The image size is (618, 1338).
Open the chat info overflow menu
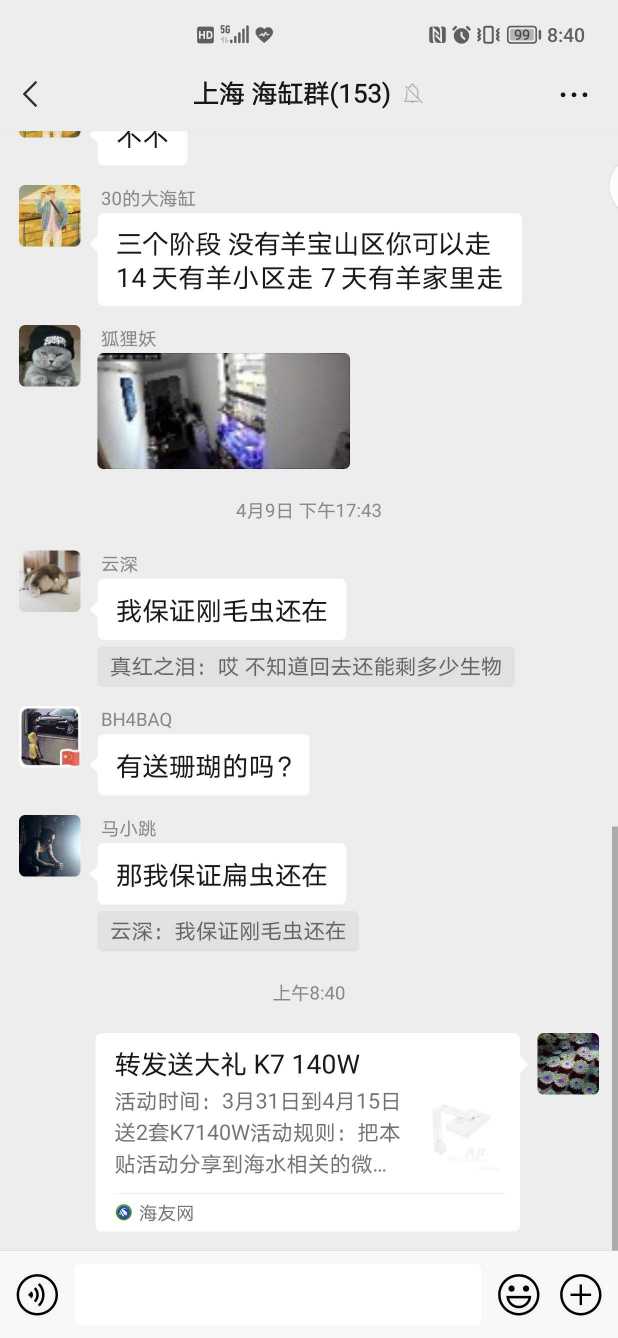[x=573, y=94]
